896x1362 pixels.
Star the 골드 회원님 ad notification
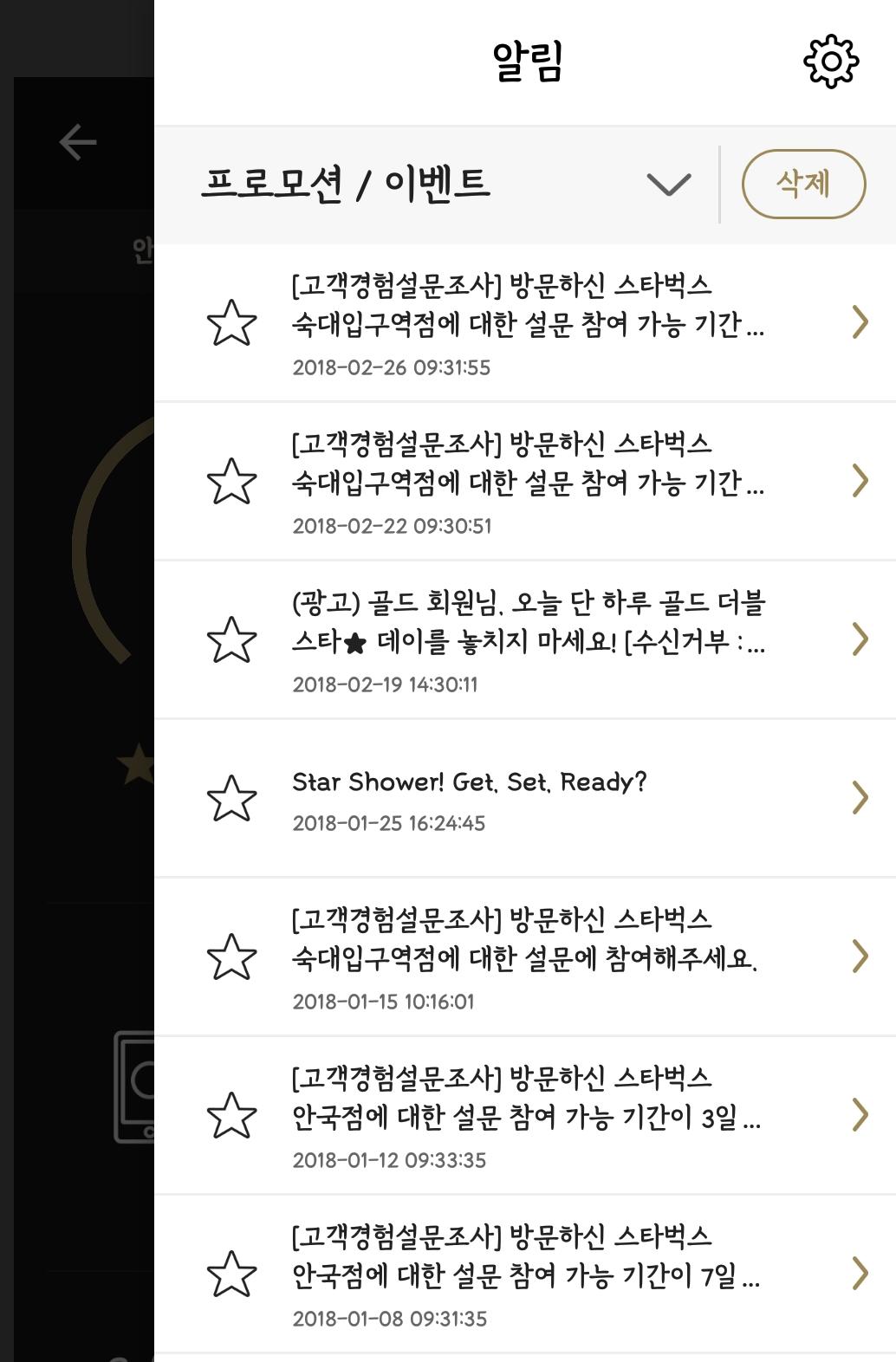point(231,640)
